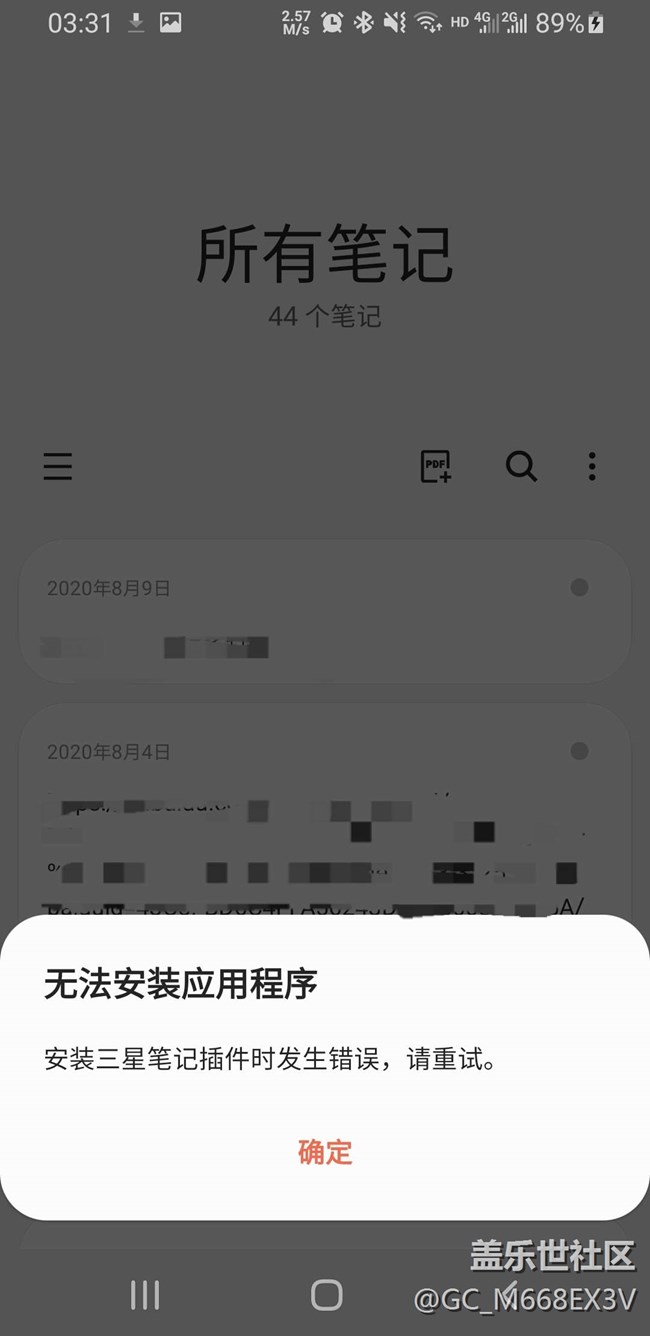Viewport: 650px width, 1336px height.
Task: Open the note dated 2020年8月9日
Action: (x=325, y=612)
